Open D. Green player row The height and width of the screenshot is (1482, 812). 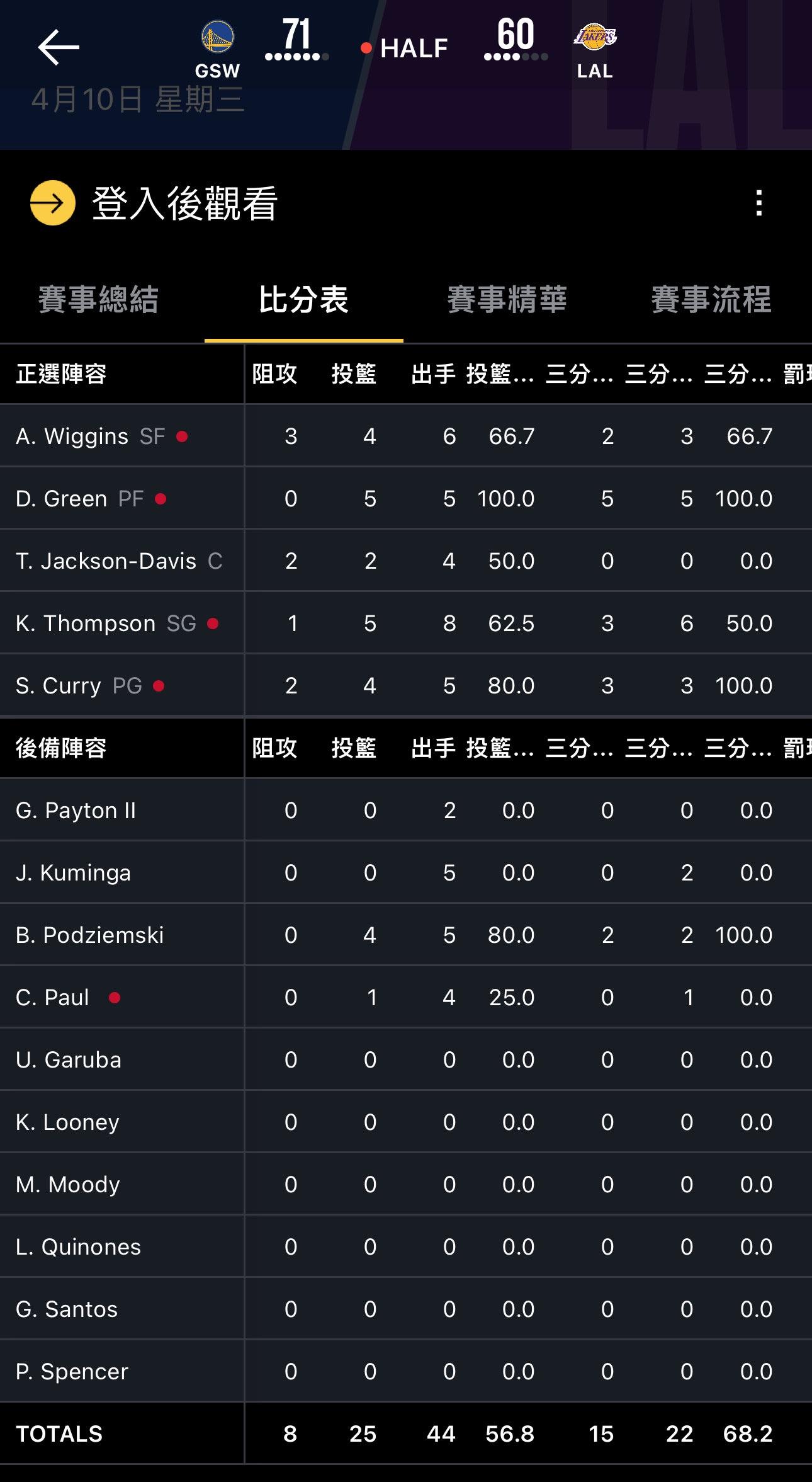62,498
